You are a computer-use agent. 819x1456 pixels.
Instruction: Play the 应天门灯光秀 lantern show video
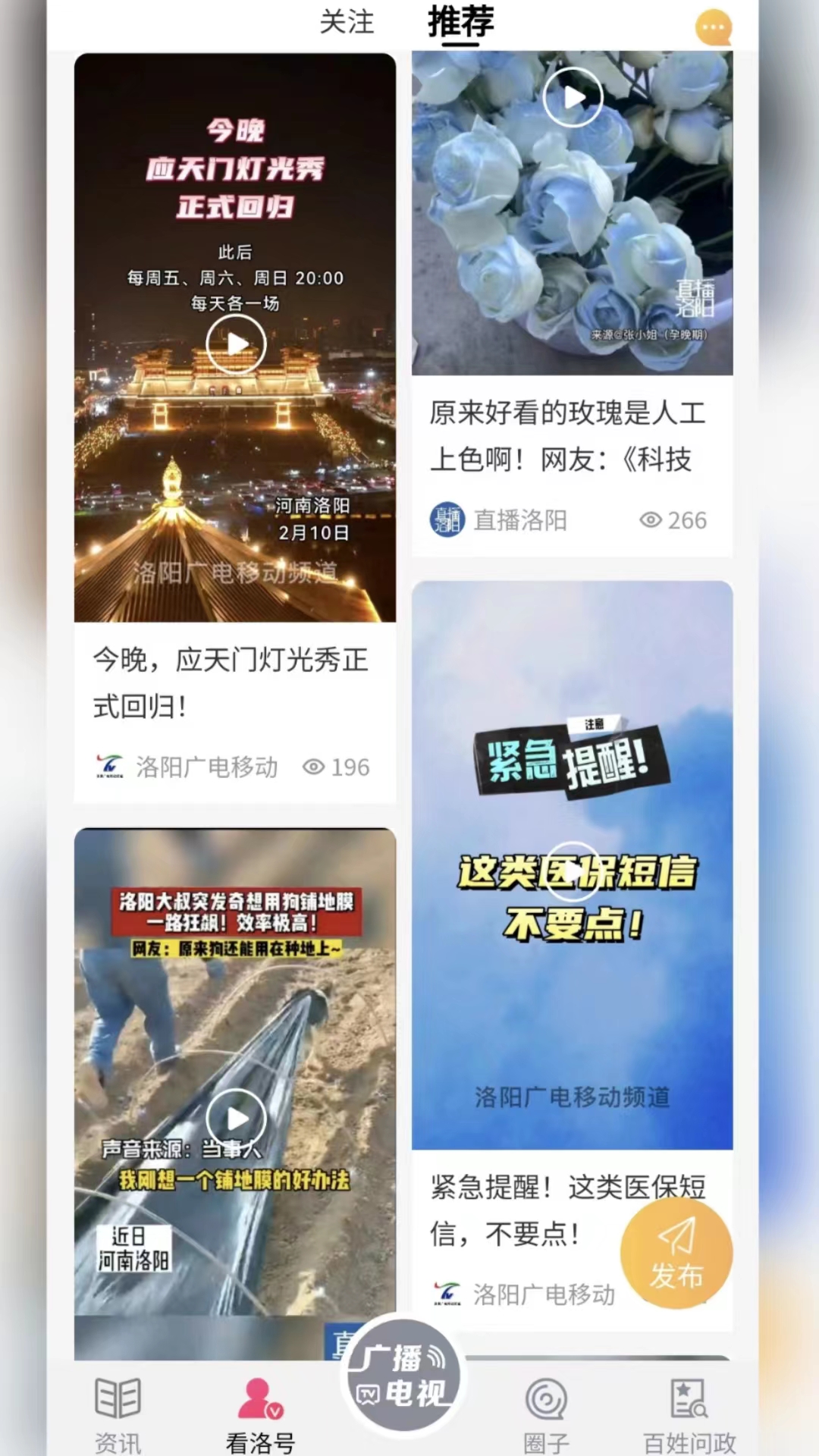[235, 344]
